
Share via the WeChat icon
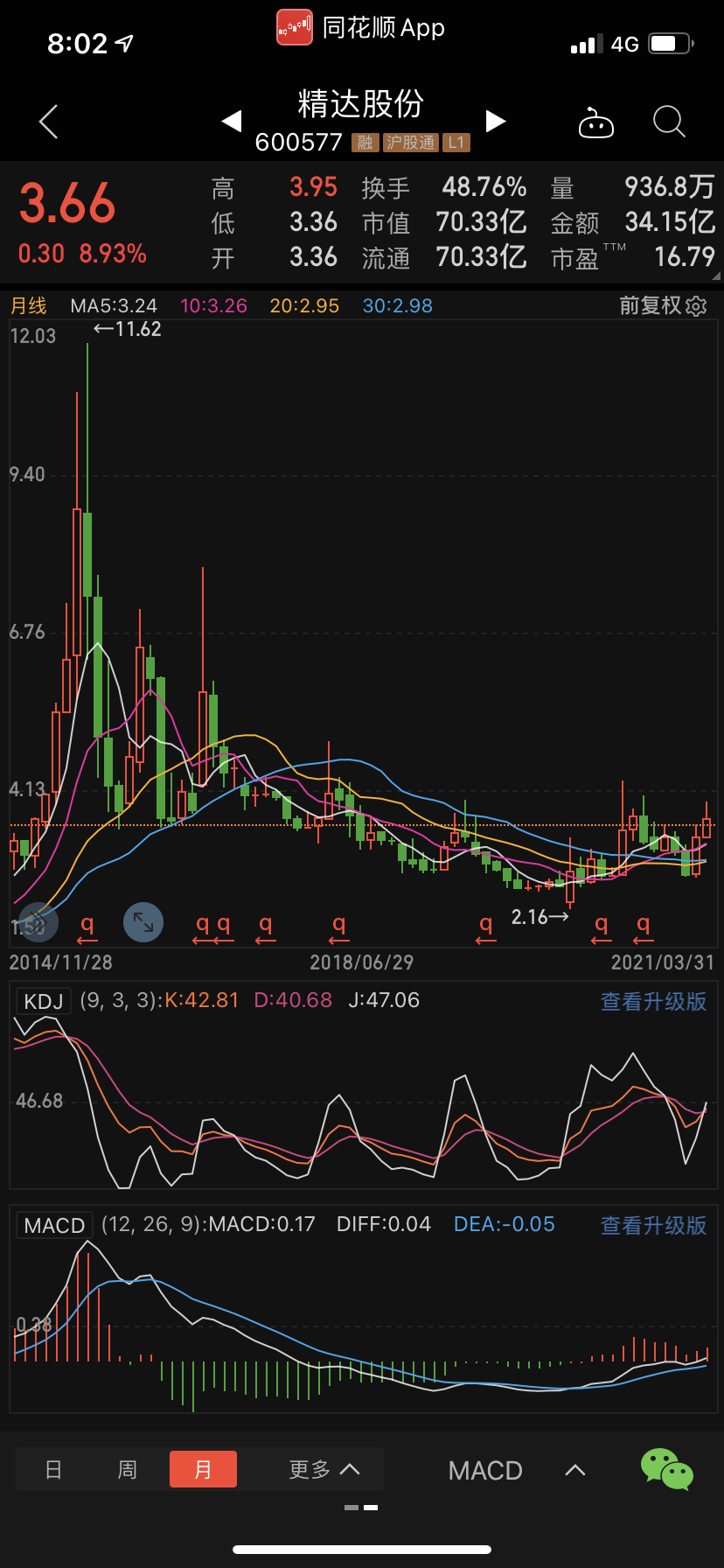click(x=666, y=1468)
